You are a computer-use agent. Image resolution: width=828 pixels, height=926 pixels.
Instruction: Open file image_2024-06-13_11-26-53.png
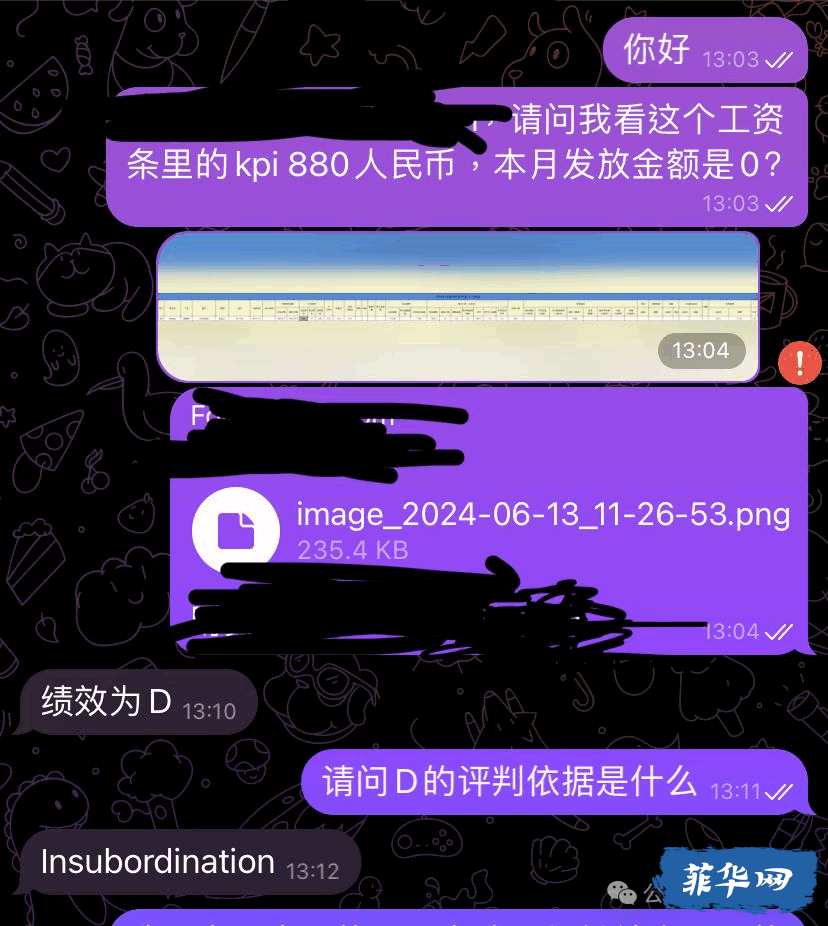click(237, 531)
